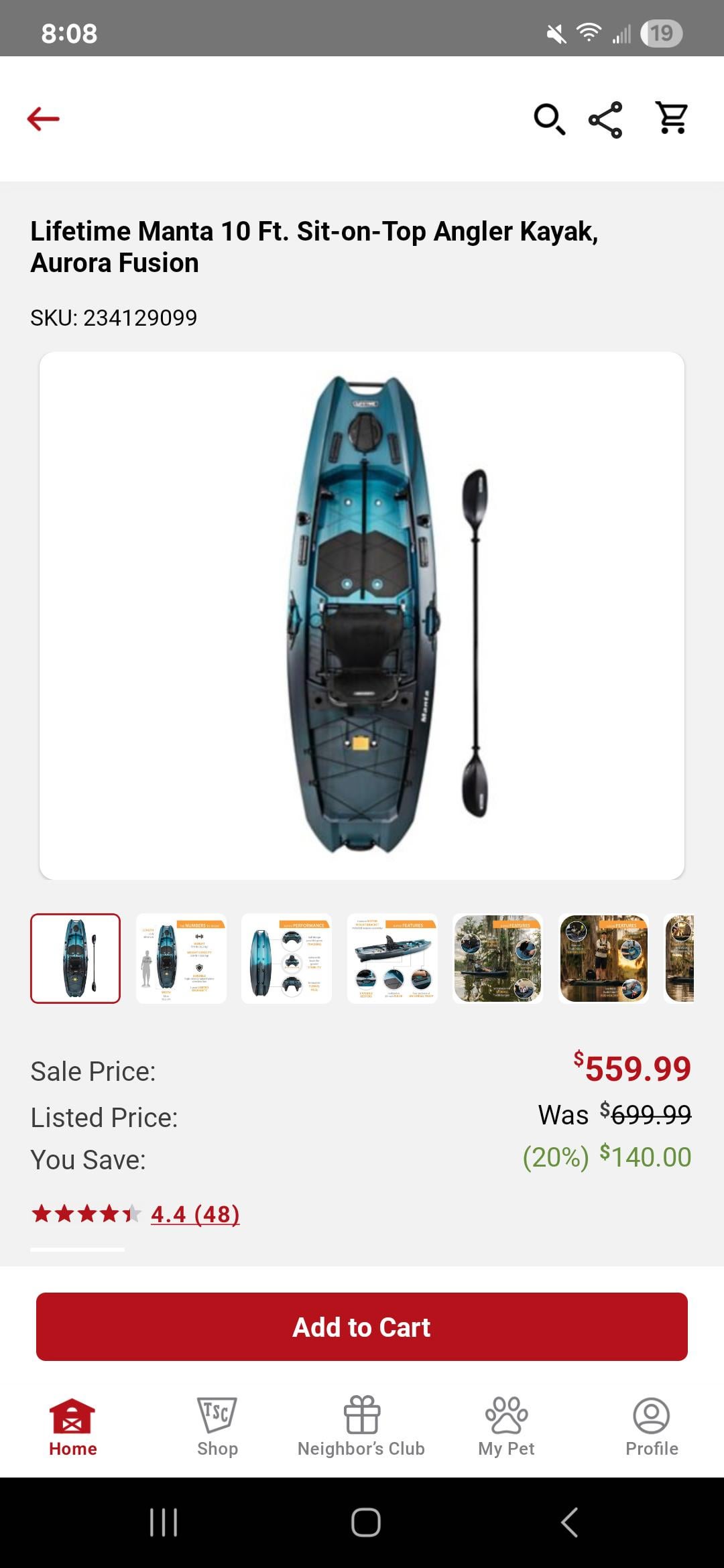Open the search icon in the app bar
724x1568 pixels.
549,120
